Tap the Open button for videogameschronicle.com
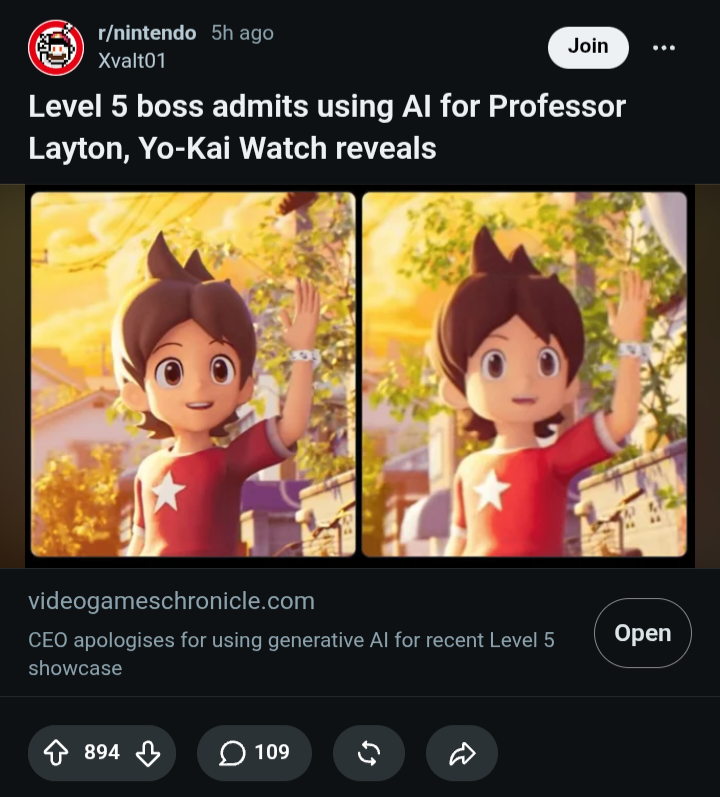The width and height of the screenshot is (720, 797). point(642,633)
